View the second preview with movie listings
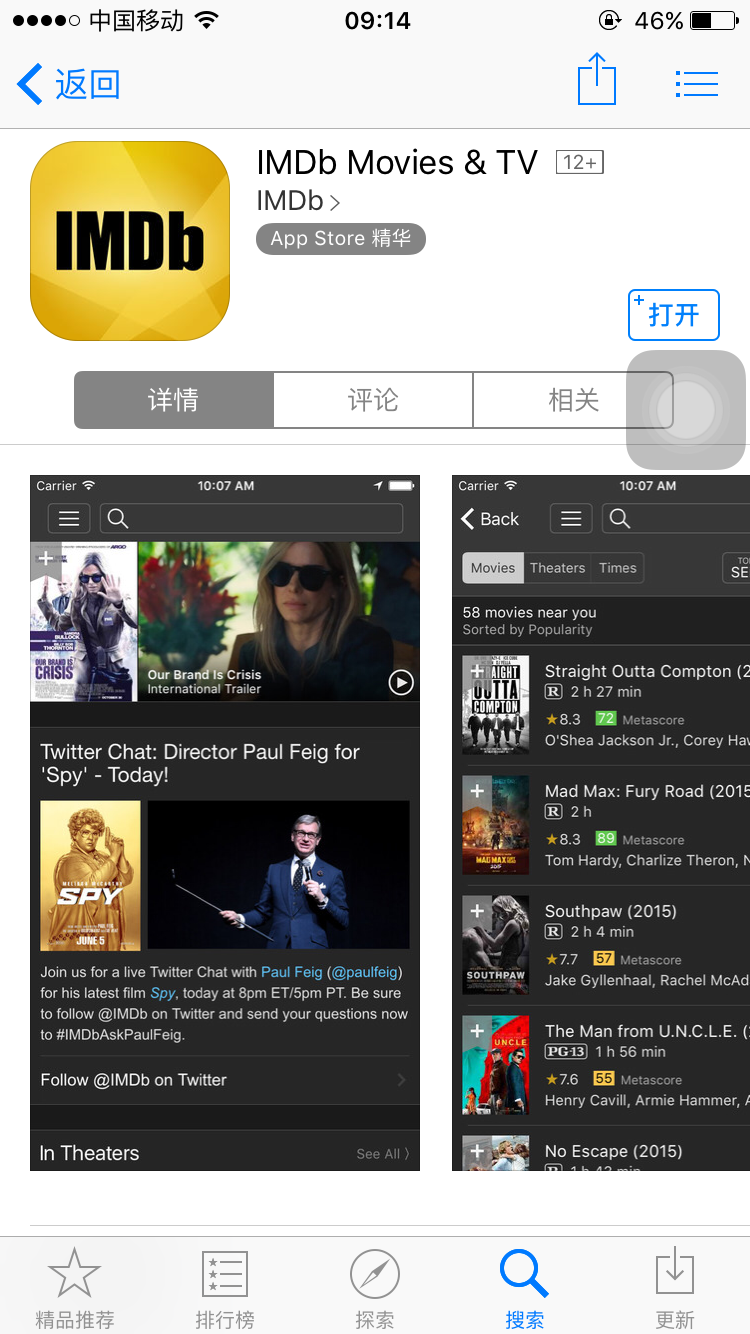The height and width of the screenshot is (1334, 750). (x=601, y=822)
